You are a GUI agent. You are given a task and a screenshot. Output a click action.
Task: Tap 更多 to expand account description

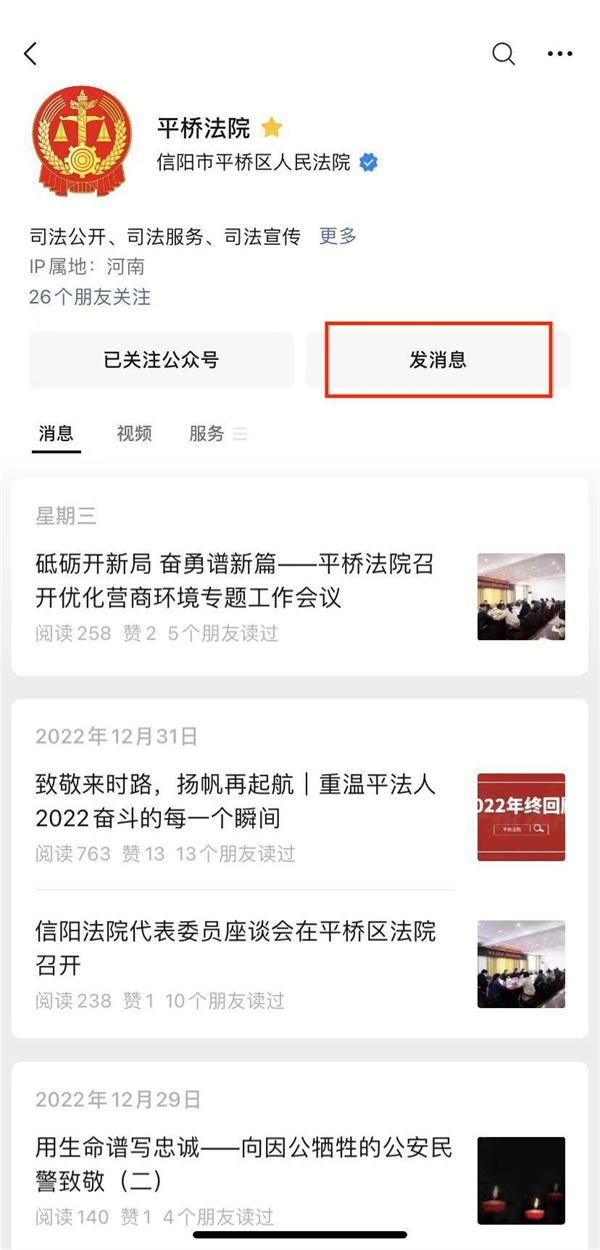coord(338,236)
